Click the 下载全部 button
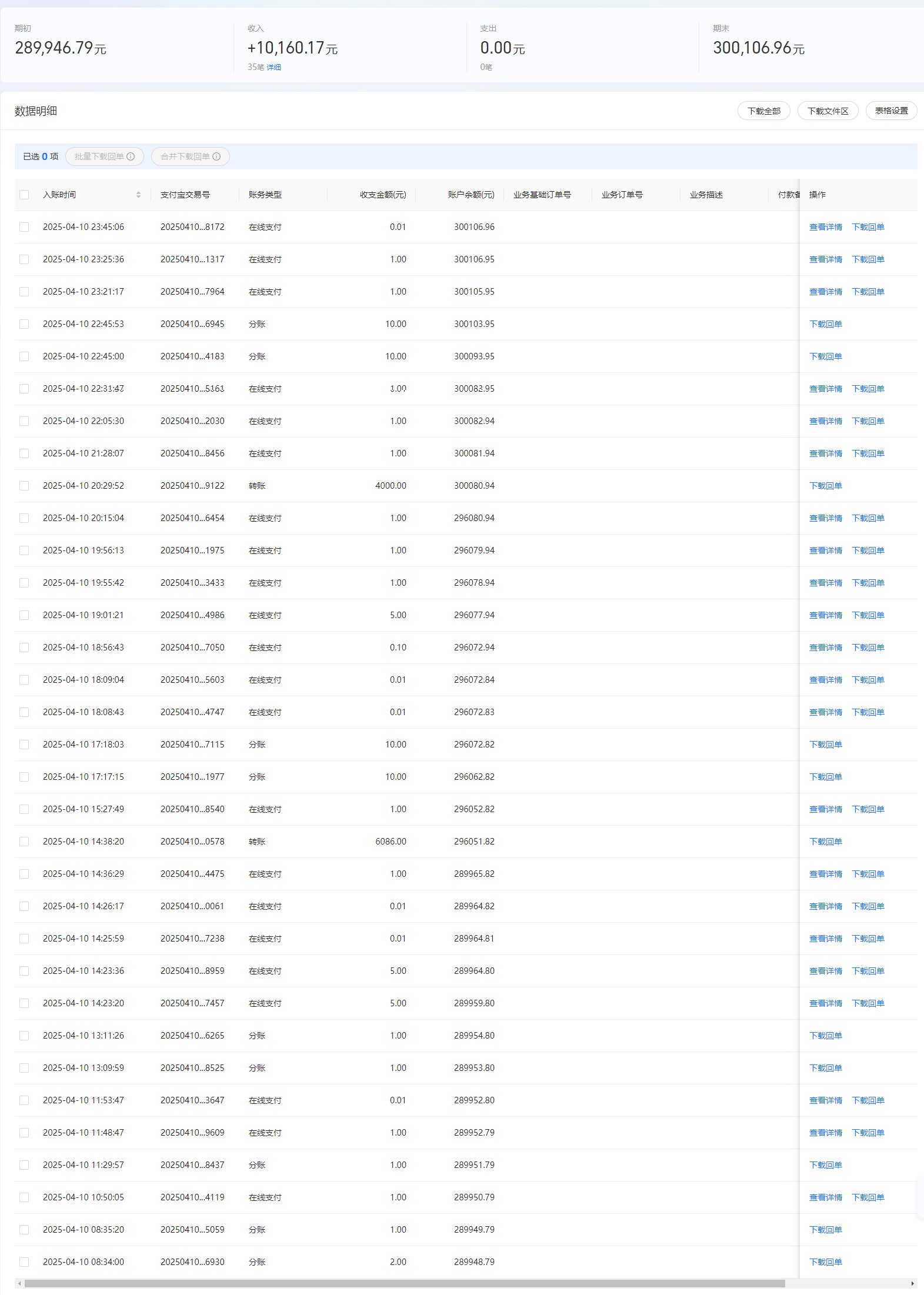924x1295 pixels. click(x=763, y=111)
